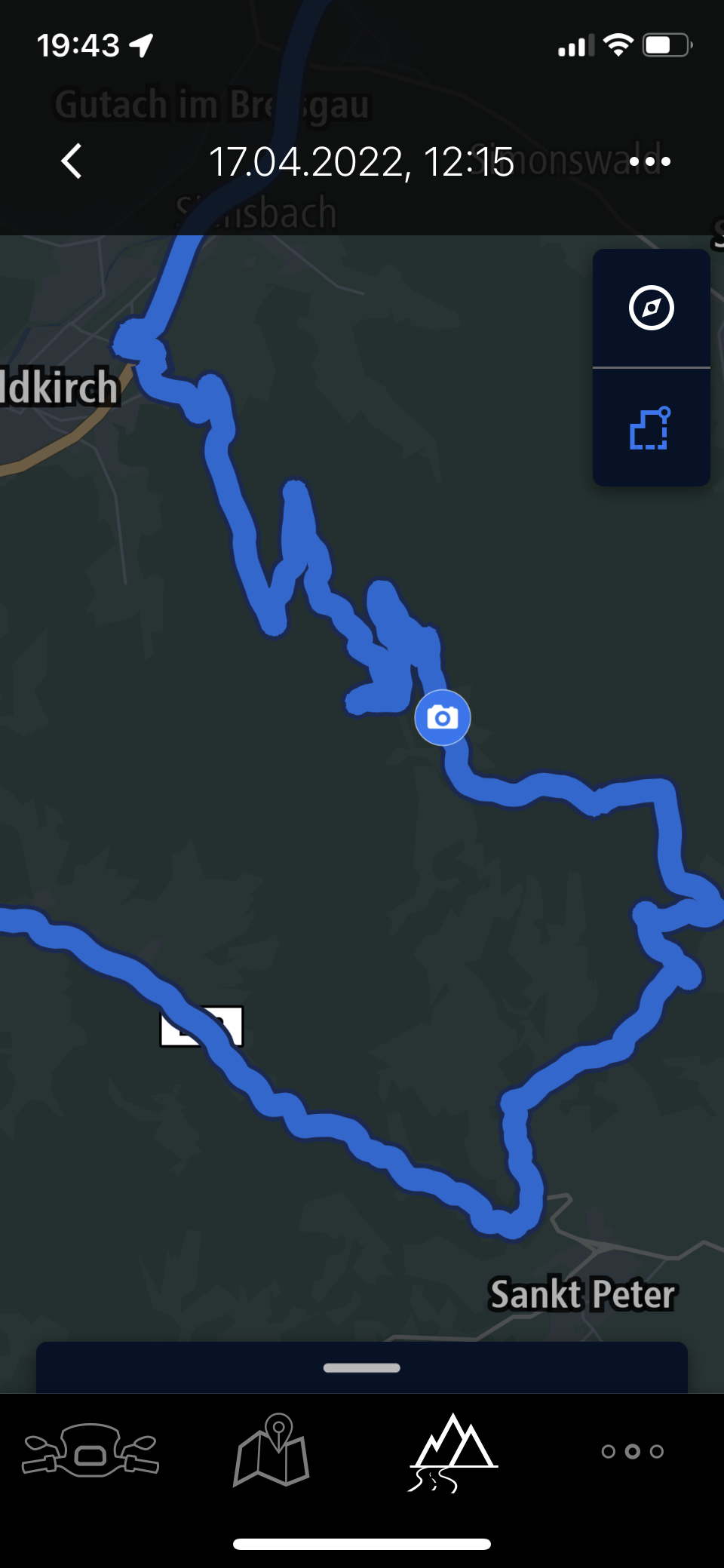This screenshot has height=1568, width=724.
Task: Switch to the motorcycle handlebar tab
Action: (90, 1450)
